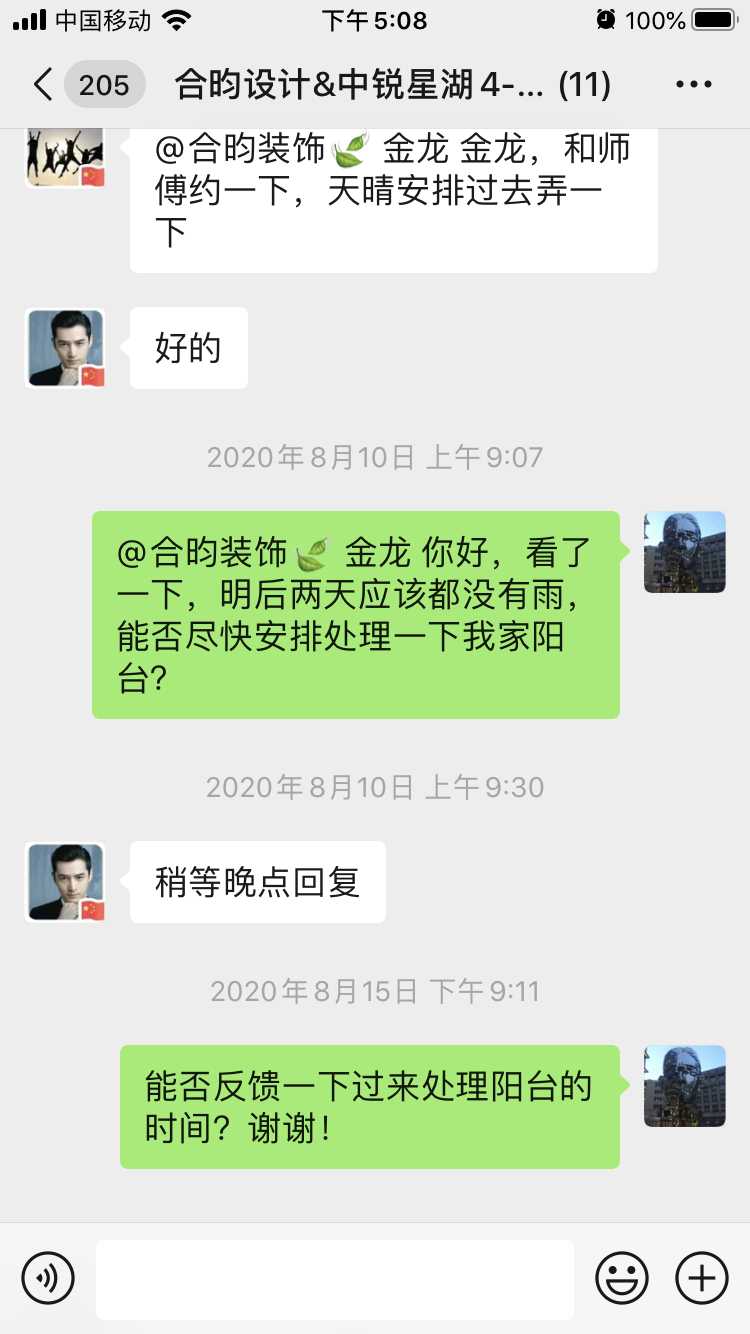Open the plus attachment menu
Viewport: 750px width, 1334px height.
702,1278
